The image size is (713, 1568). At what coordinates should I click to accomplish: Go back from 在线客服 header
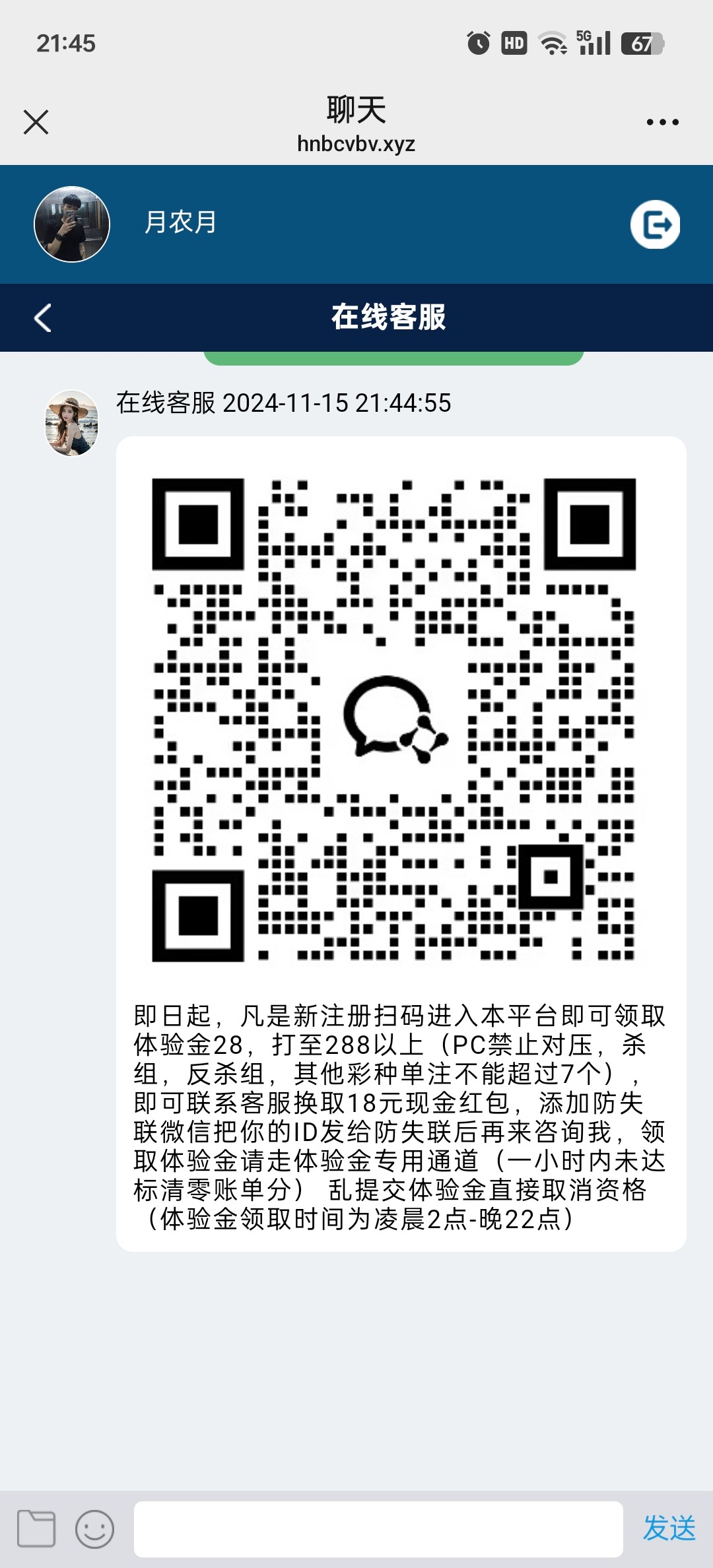coord(43,317)
